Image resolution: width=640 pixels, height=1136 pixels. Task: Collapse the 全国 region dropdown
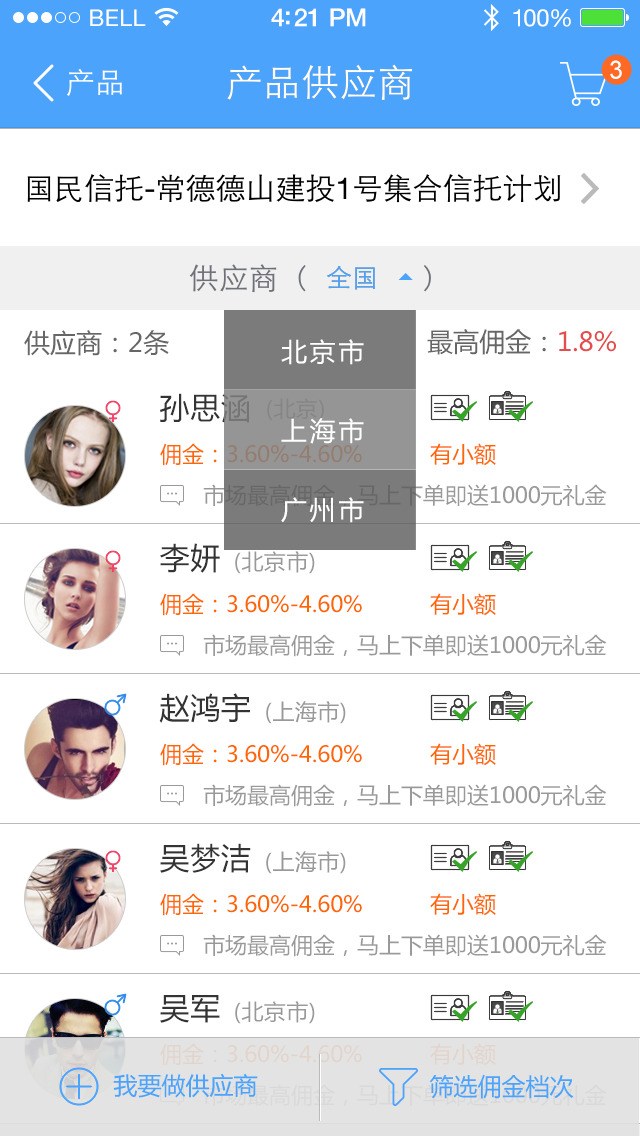(367, 278)
